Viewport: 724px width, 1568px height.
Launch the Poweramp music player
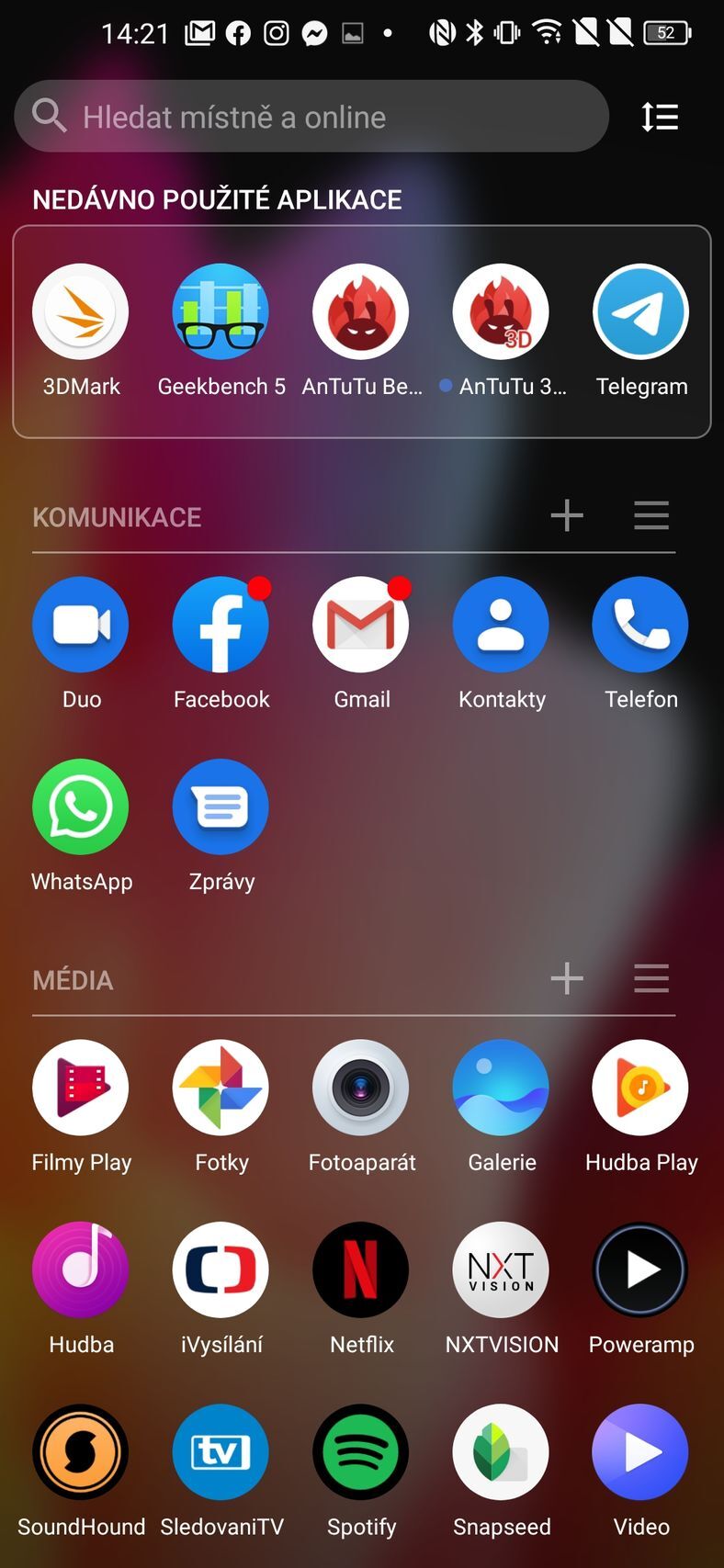tap(640, 1269)
